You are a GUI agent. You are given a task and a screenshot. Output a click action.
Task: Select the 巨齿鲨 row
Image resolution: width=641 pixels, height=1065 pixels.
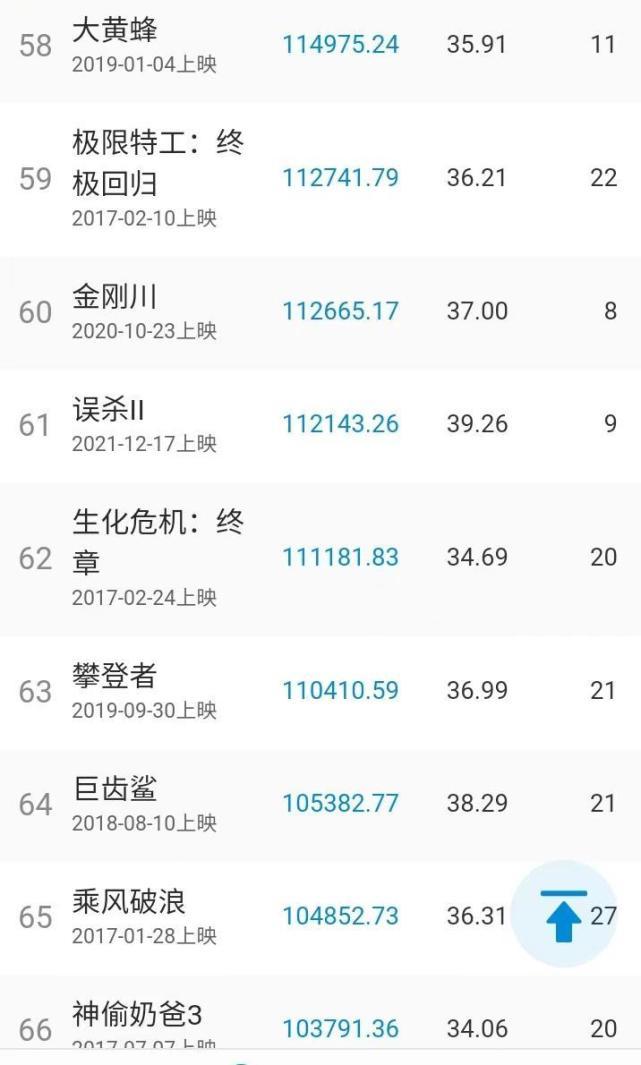(115, 790)
